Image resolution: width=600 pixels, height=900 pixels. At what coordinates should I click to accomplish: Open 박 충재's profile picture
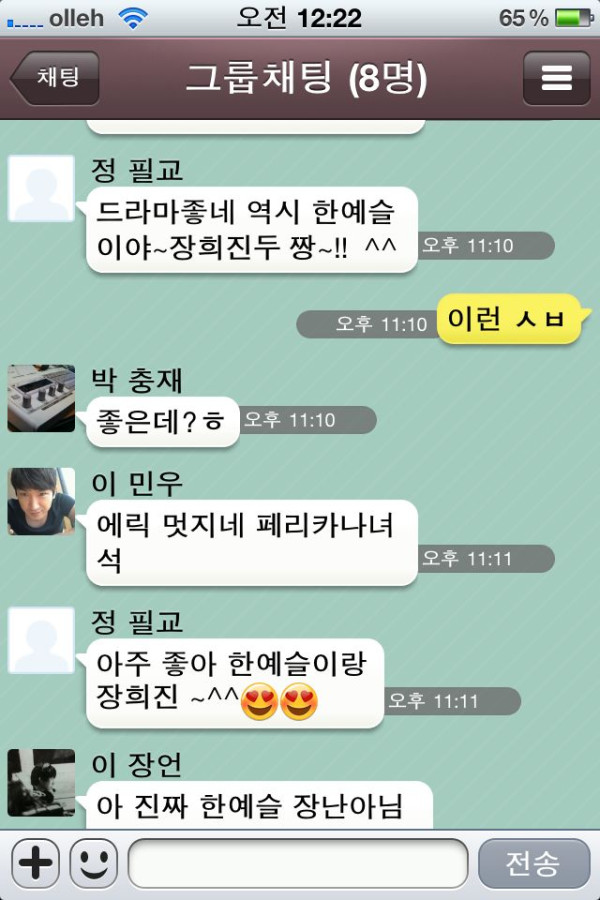[41, 398]
